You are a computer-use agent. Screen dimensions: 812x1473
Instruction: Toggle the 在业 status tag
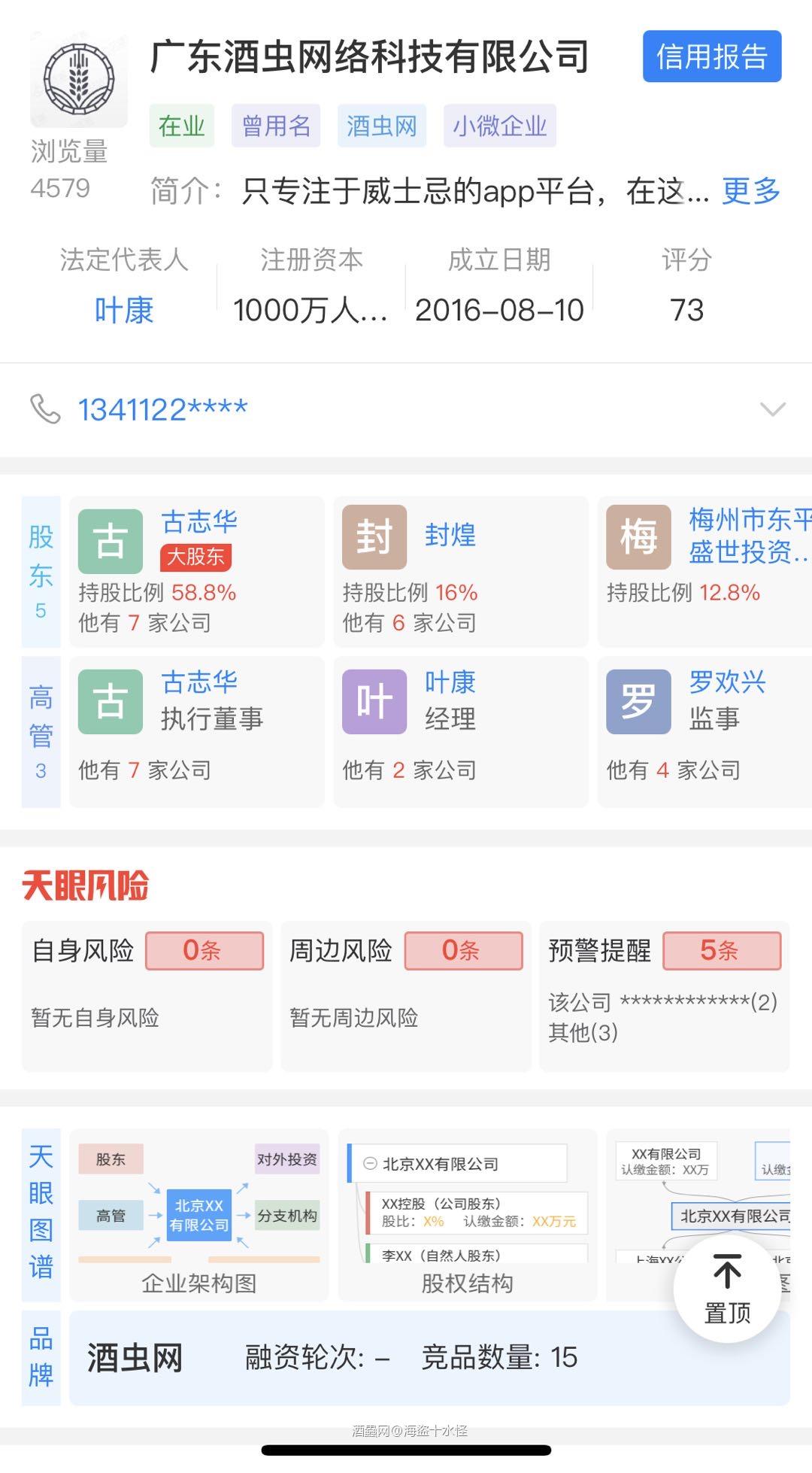(180, 126)
